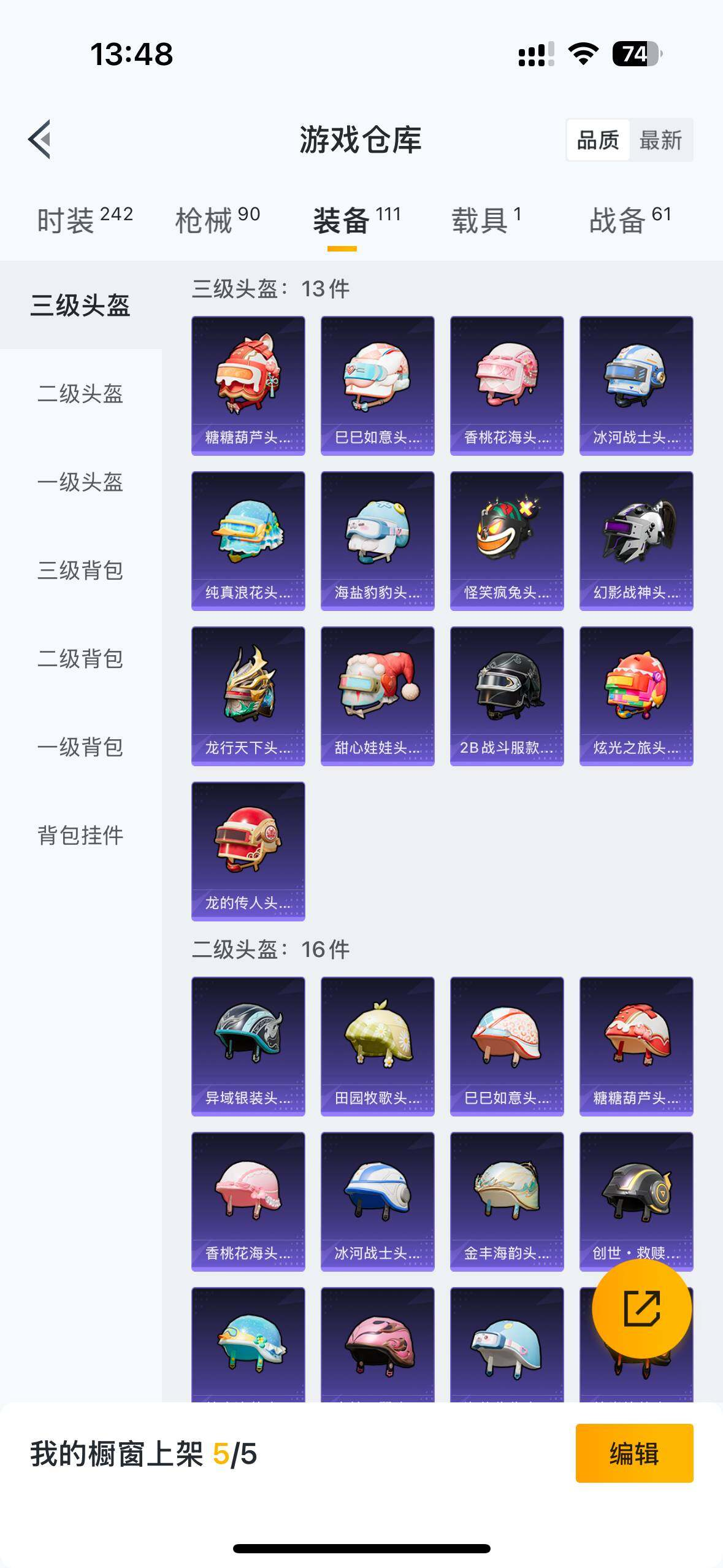The height and width of the screenshot is (1568, 723).
Task: Open the 龙的传人 helmet item
Action: (x=248, y=851)
